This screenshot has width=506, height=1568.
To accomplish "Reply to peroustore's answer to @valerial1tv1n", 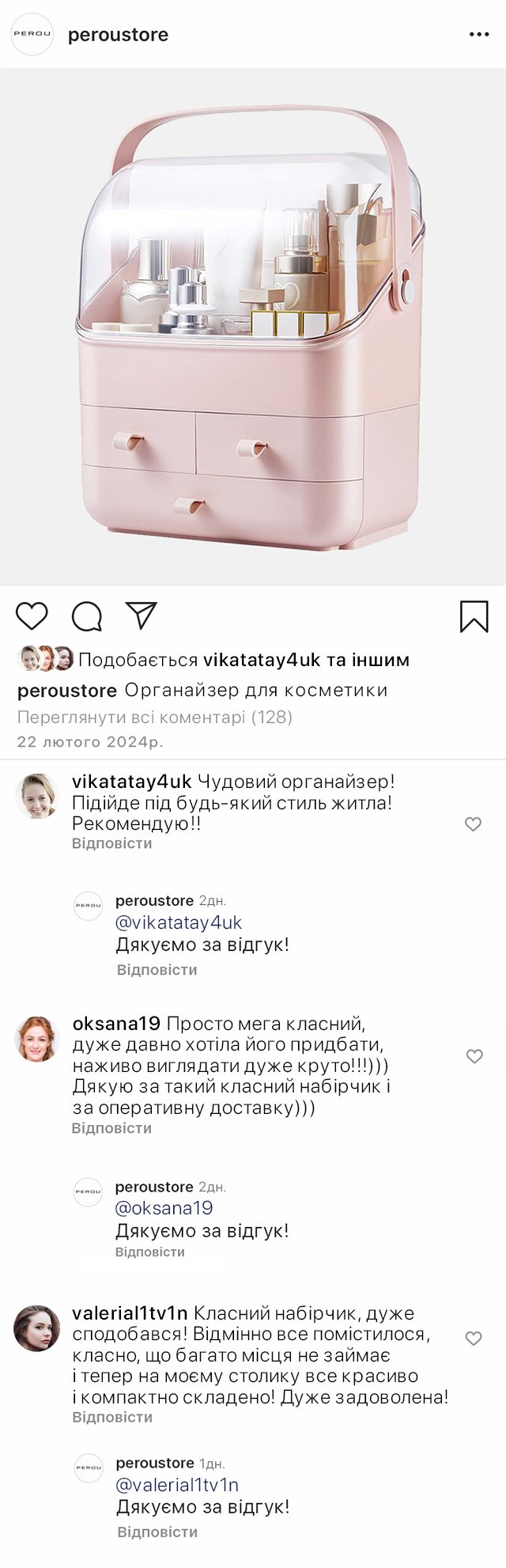I will (x=157, y=1532).
